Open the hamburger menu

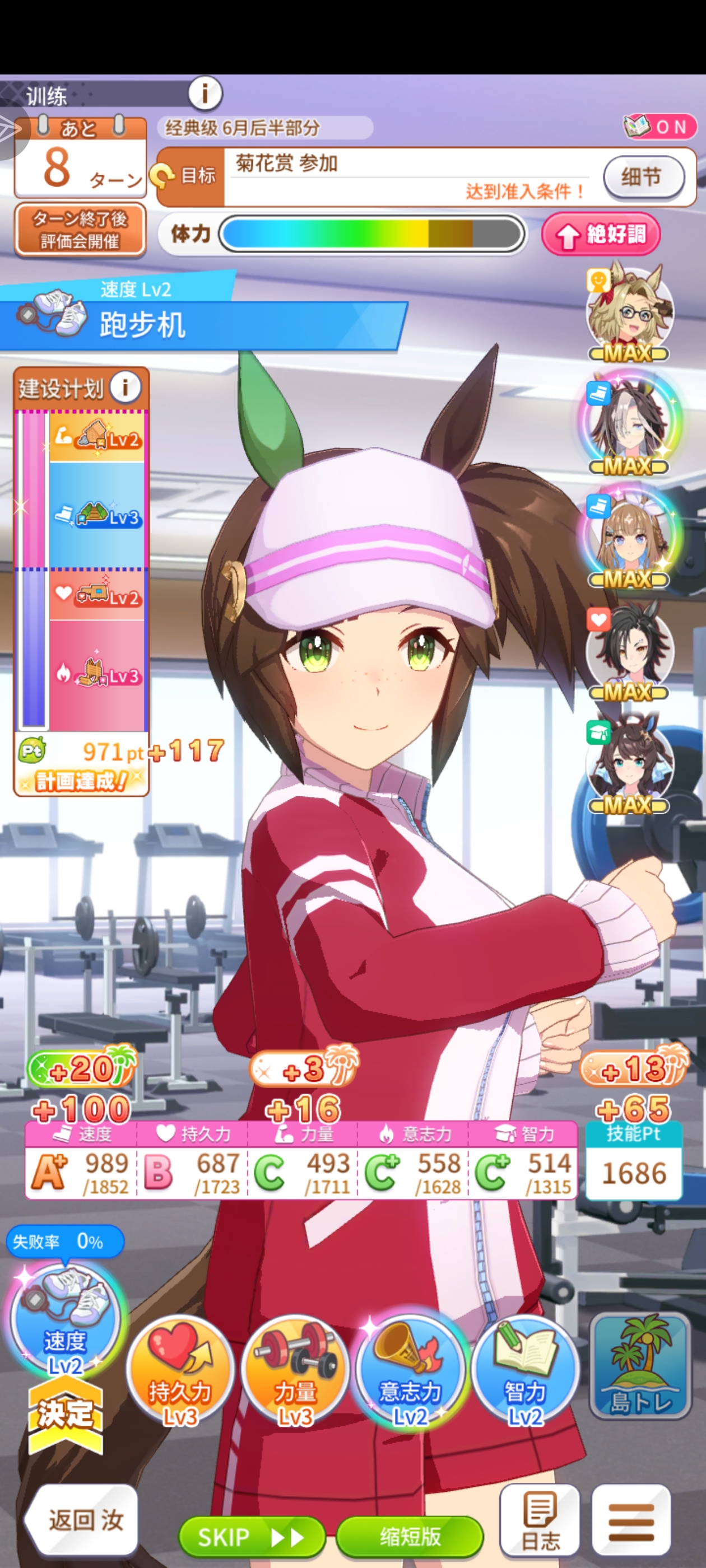pyautogui.click(x=631, y=1520)
